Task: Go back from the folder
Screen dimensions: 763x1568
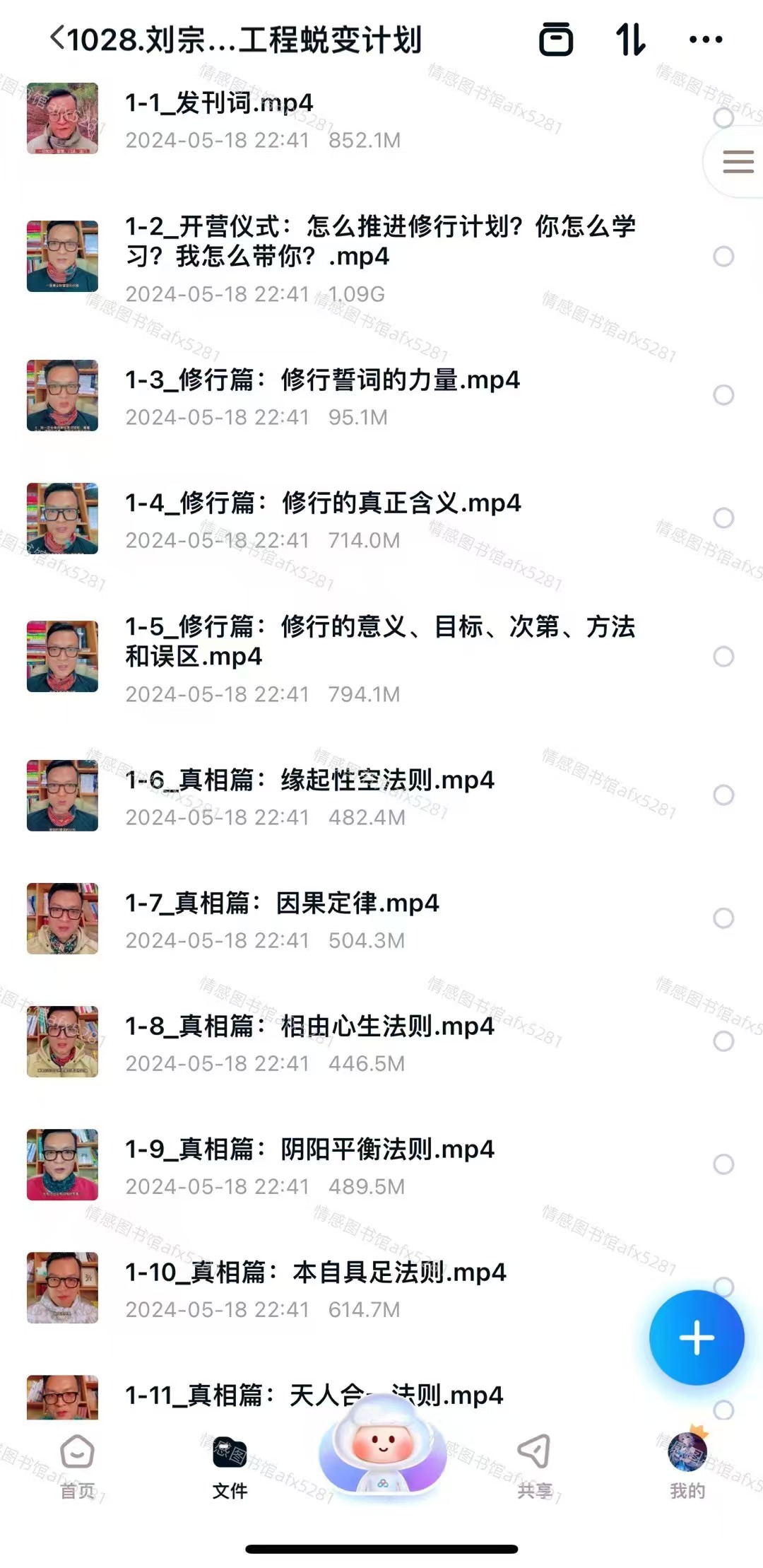Action: pyautogui.click(x=58, y=39)
